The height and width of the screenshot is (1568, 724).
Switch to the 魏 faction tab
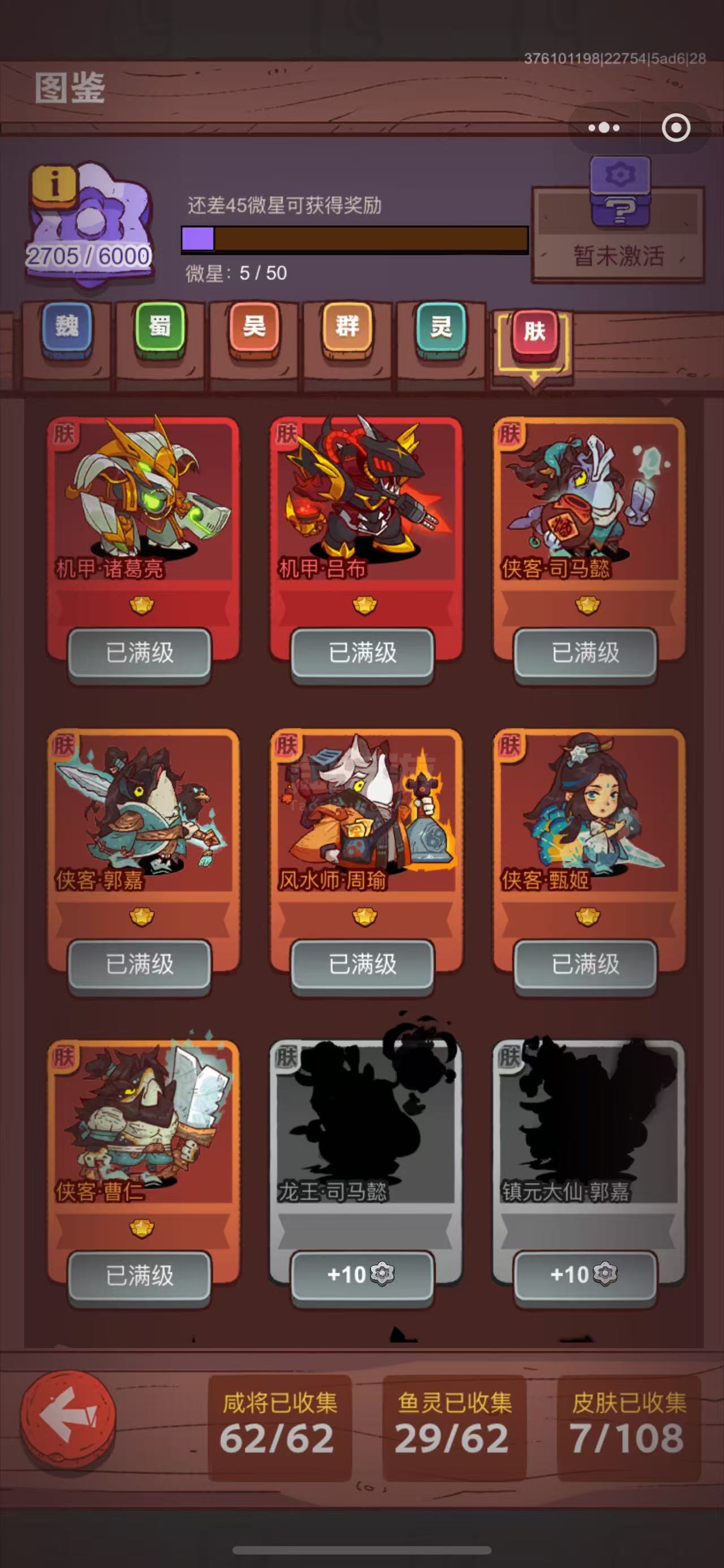(67, 328)
